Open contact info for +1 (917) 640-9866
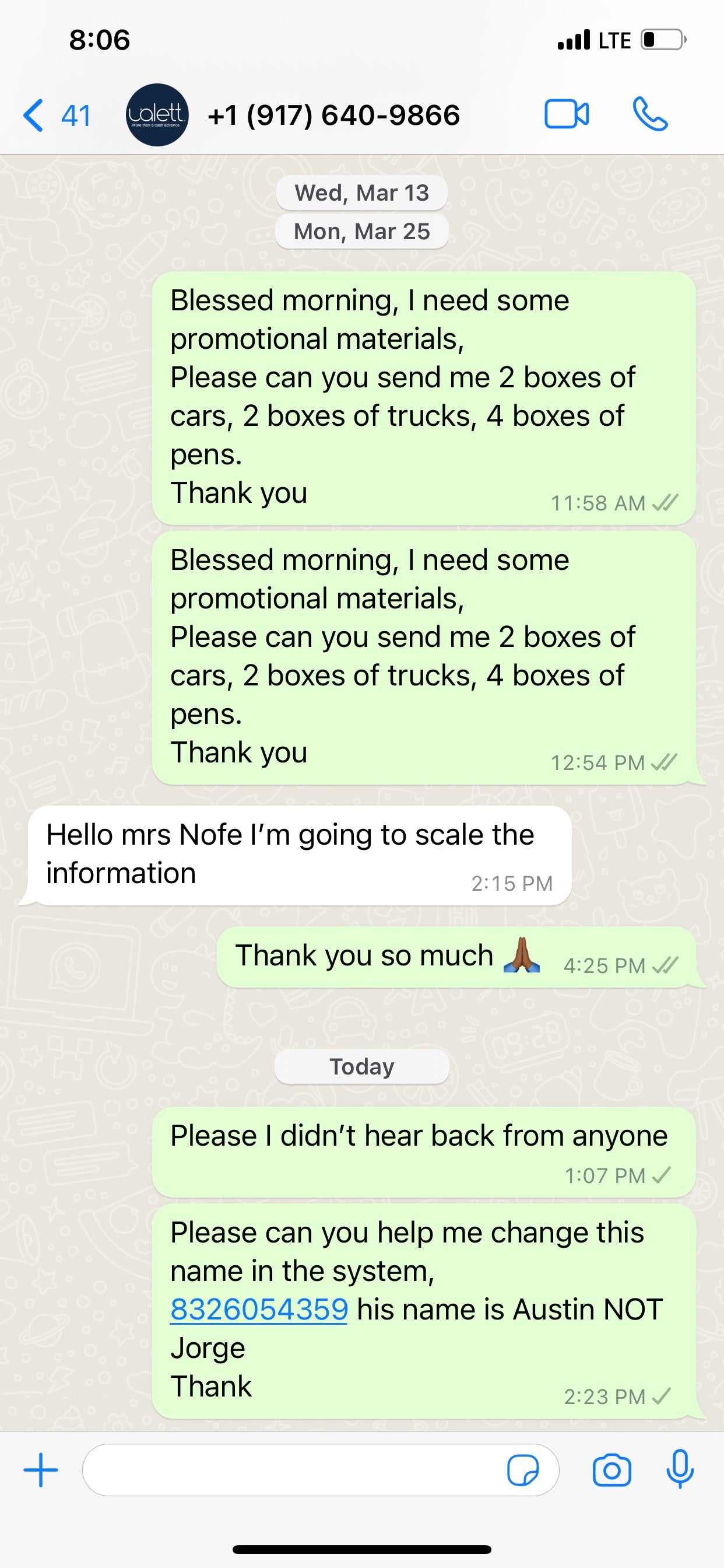This screenshot has width=724, height=1568. point(333,115)
